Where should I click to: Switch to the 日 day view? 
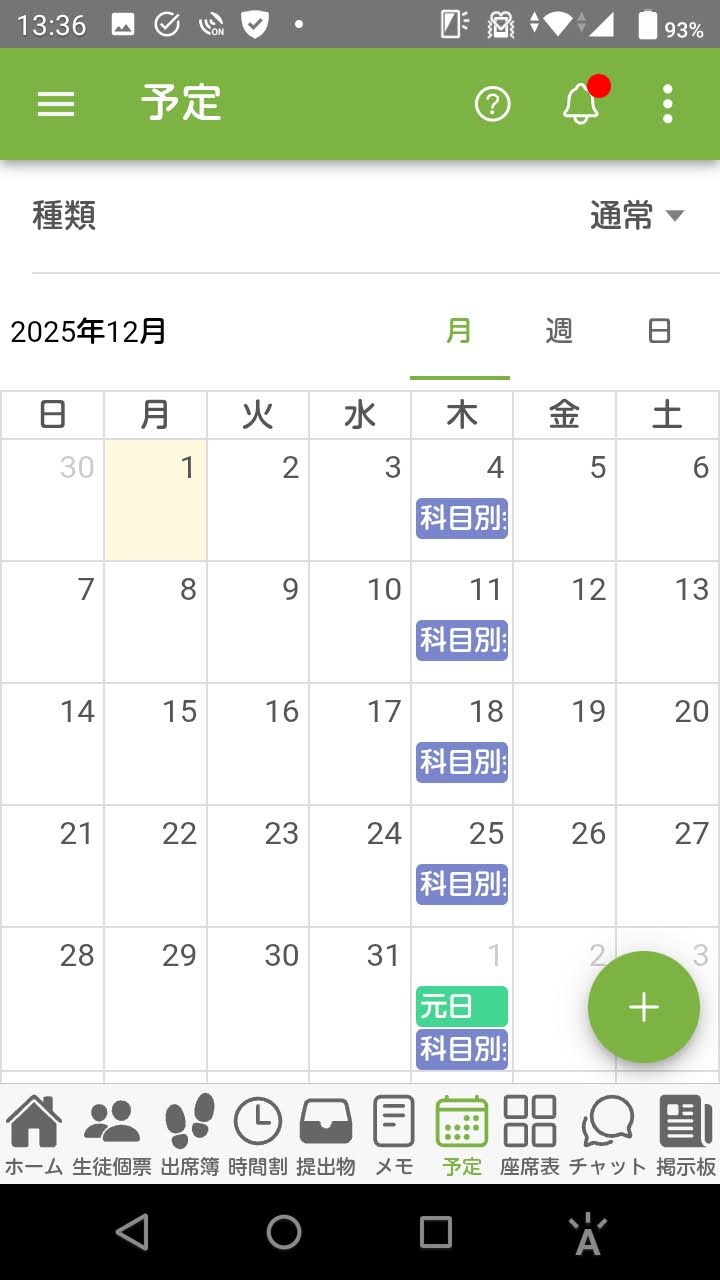coord(659,331)
